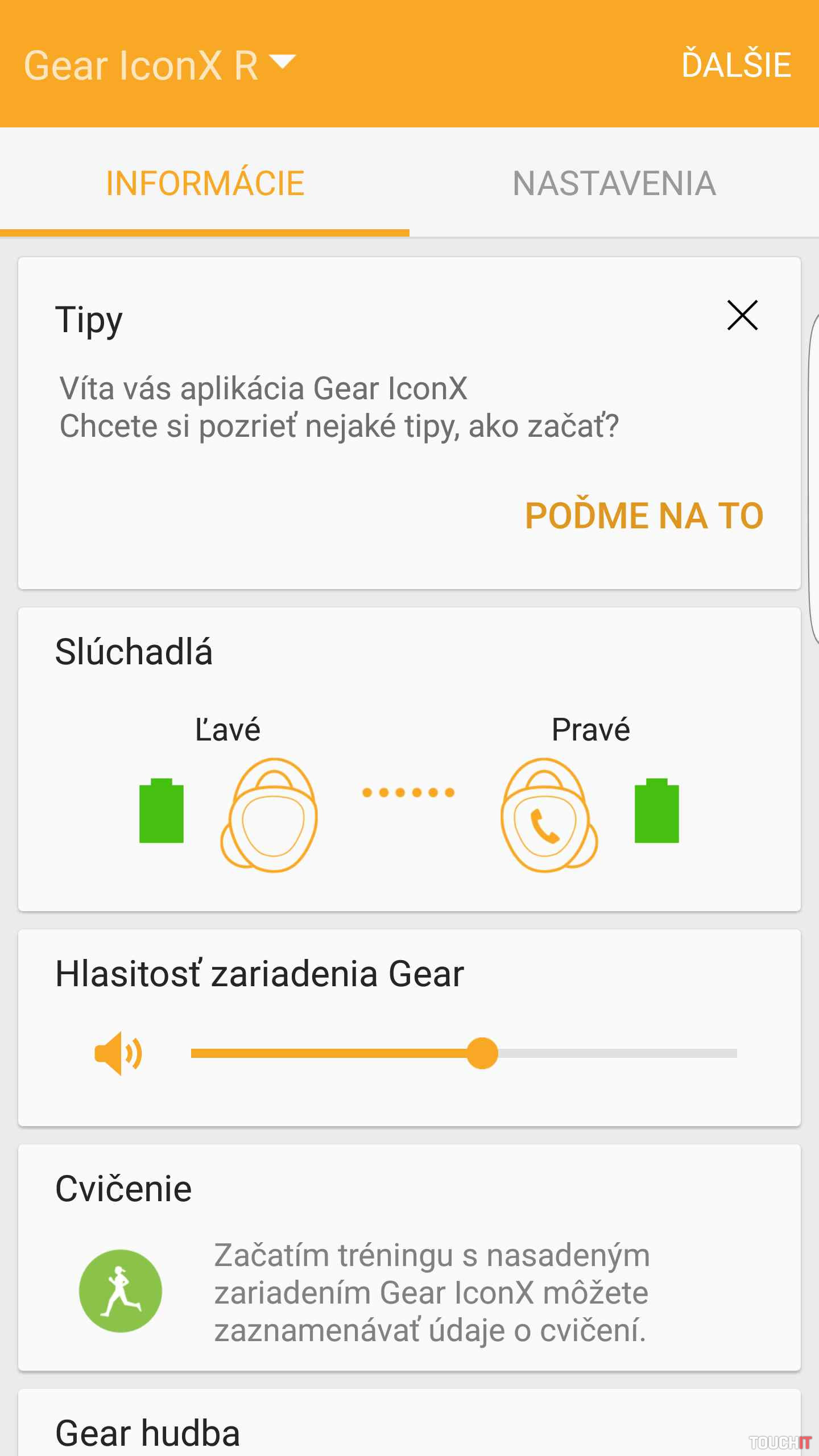Image resolution: width=819 pixels, height=1456 pixels.
Task: Switch to the NASTAVENIA tab
Action: coord(614,183)
